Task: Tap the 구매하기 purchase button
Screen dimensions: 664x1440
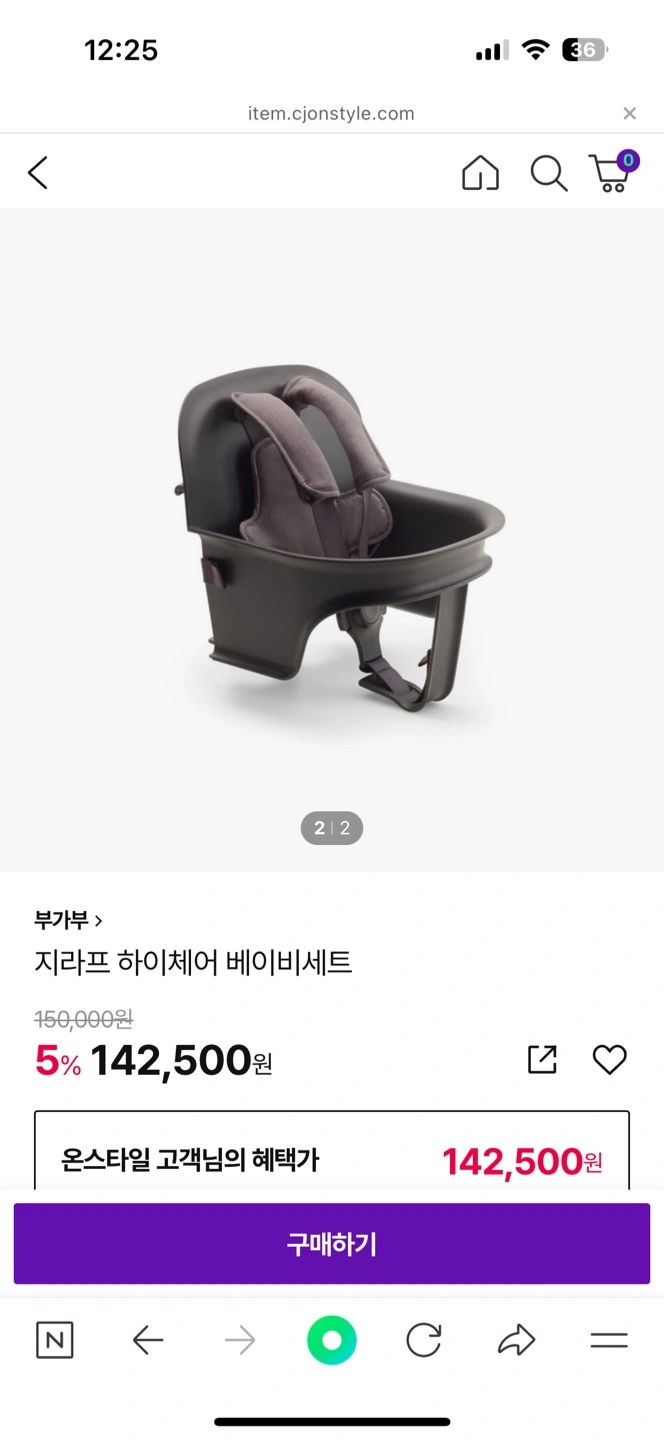Action: [x=332, y=1243]
